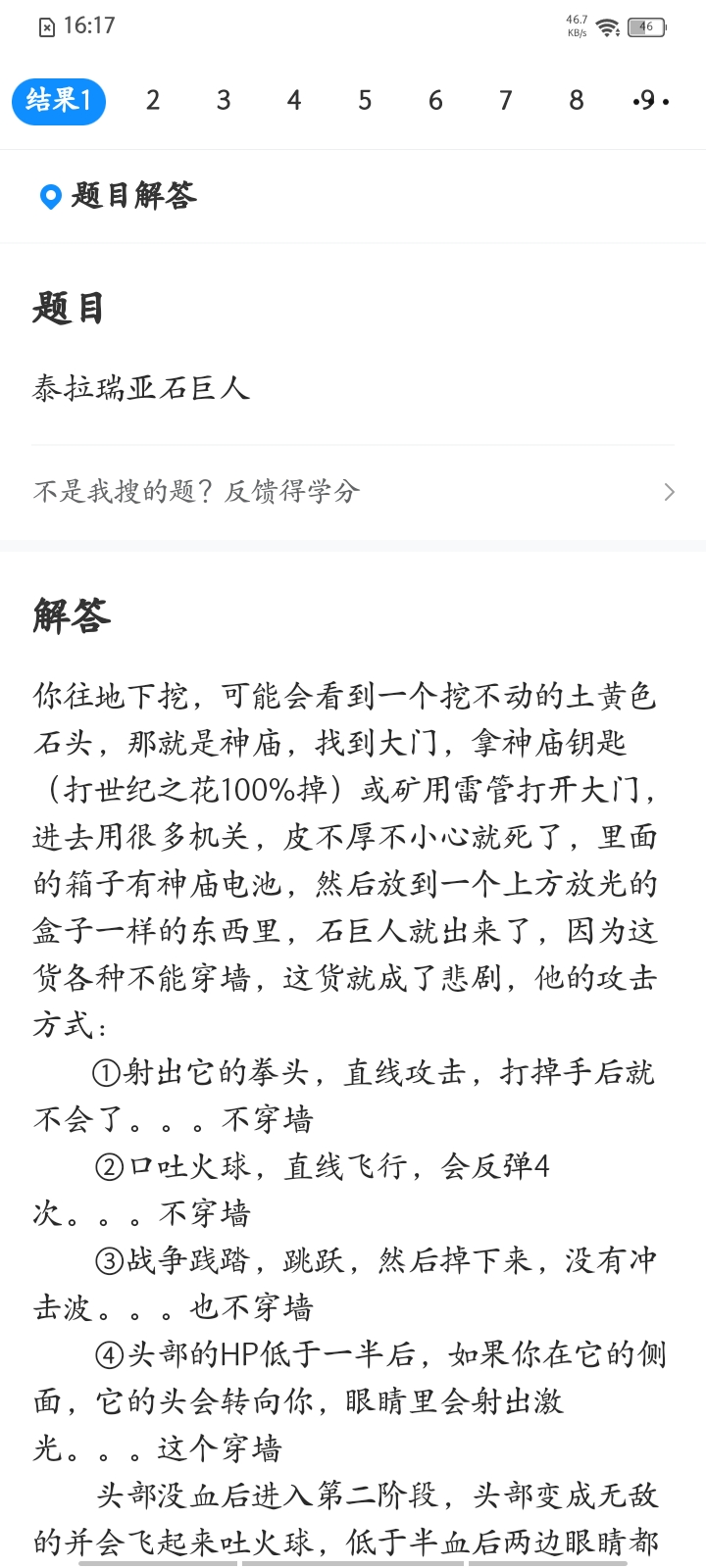This screenshot has width=706, height=1568.
Task: Switch to result 2
Action: pos(153,101)
